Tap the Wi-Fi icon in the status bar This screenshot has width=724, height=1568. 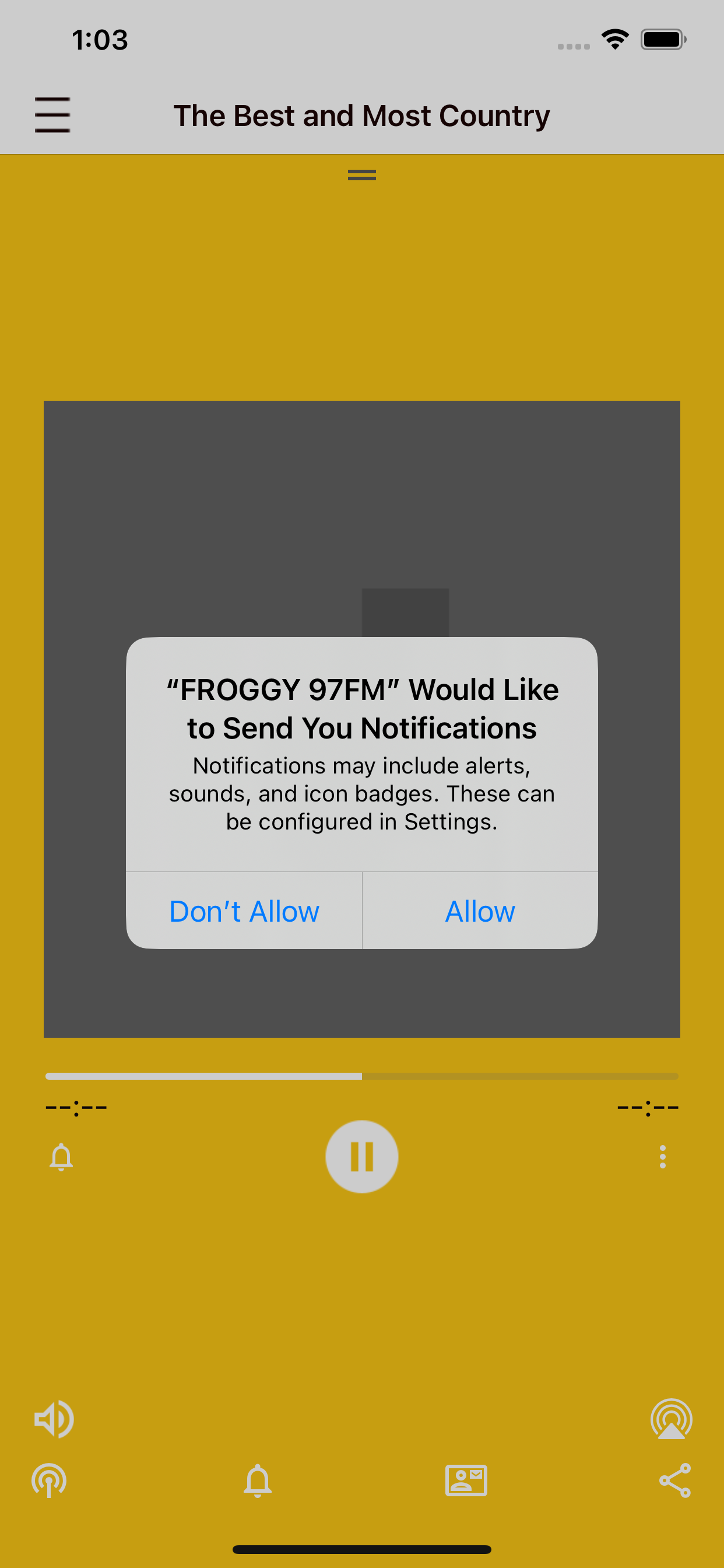tap(614, 39)
